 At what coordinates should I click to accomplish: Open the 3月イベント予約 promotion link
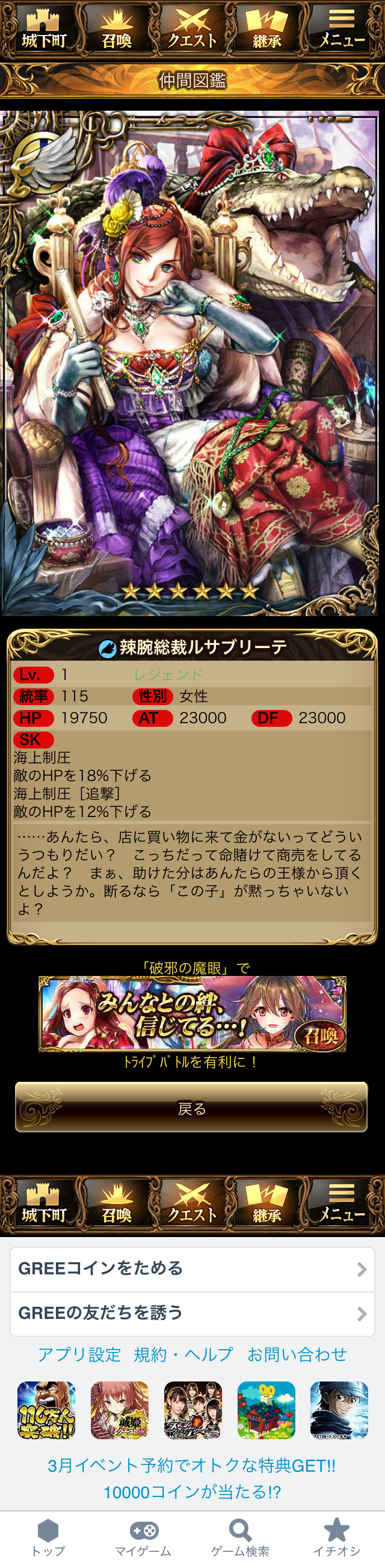point(192,1478)
